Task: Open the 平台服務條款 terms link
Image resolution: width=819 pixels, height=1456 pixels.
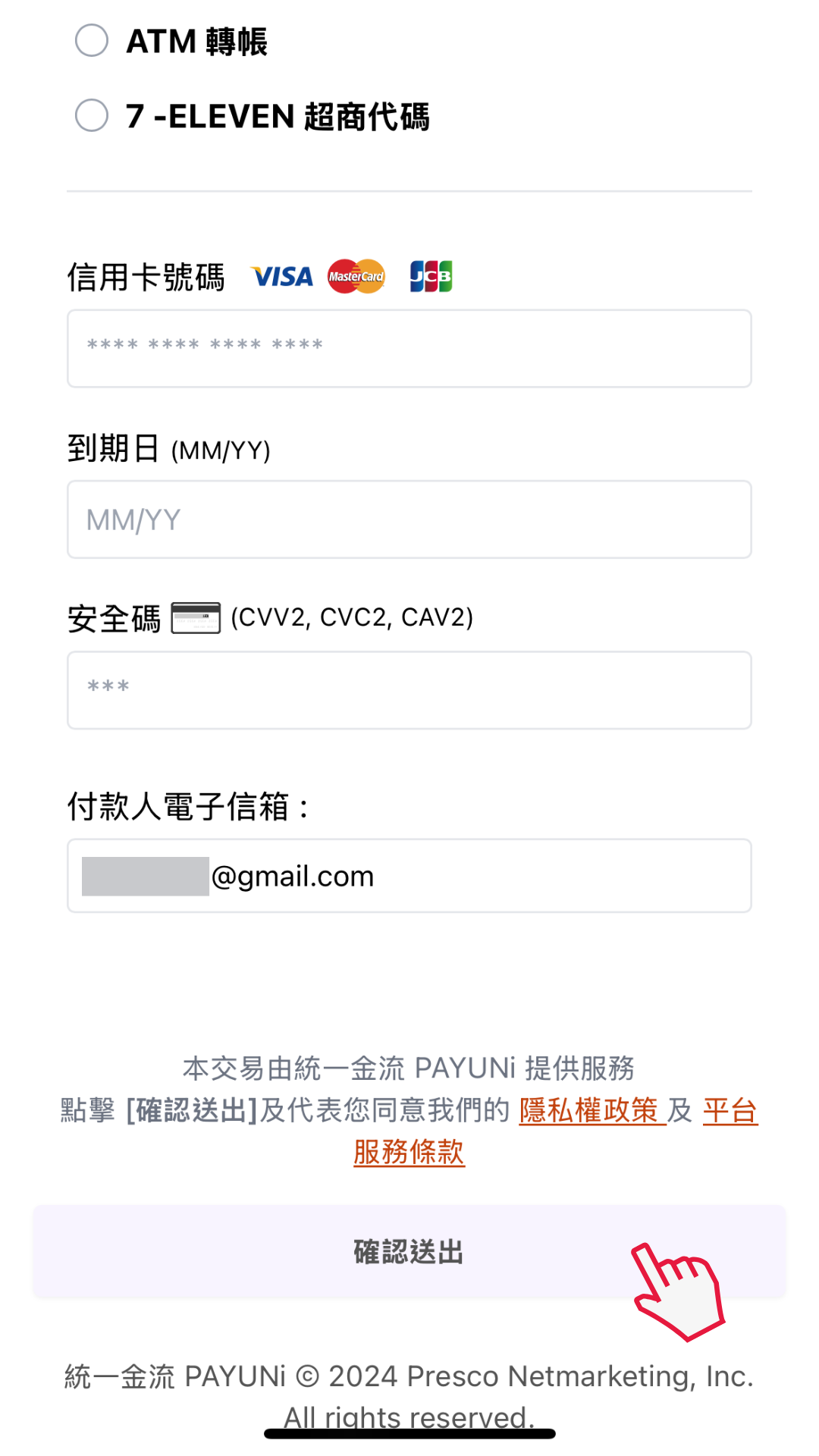Action: pos(409,1152)
